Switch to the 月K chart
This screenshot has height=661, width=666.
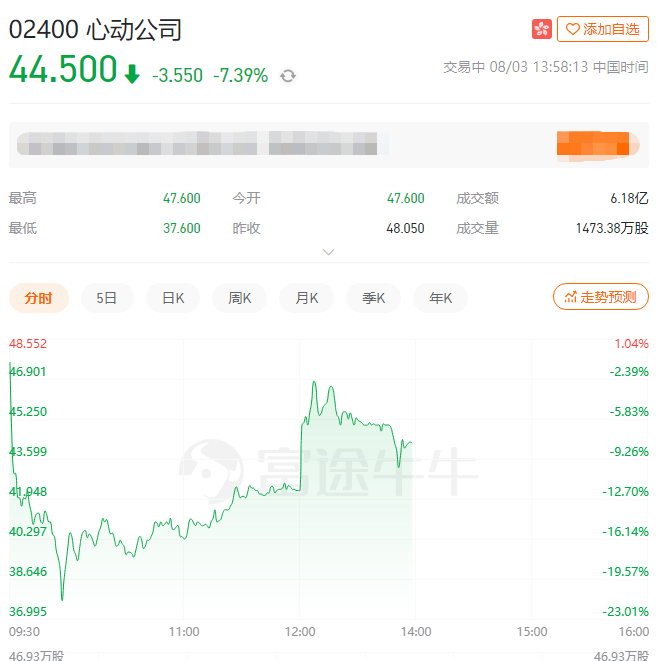[306, 297]
